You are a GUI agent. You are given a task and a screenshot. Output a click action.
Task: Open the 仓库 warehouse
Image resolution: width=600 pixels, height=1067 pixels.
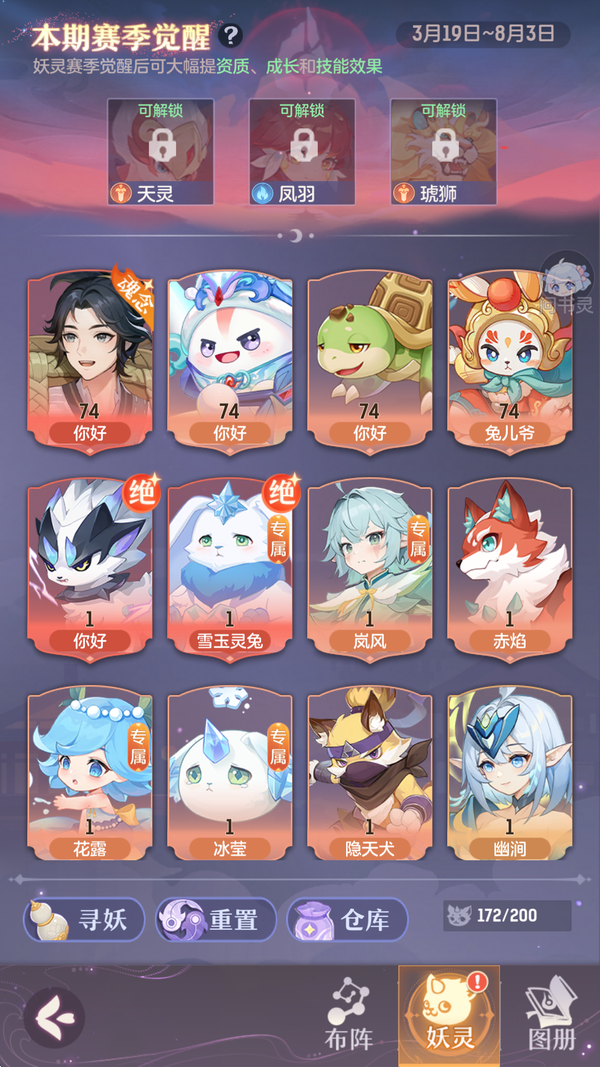click(x=347, y=920)
